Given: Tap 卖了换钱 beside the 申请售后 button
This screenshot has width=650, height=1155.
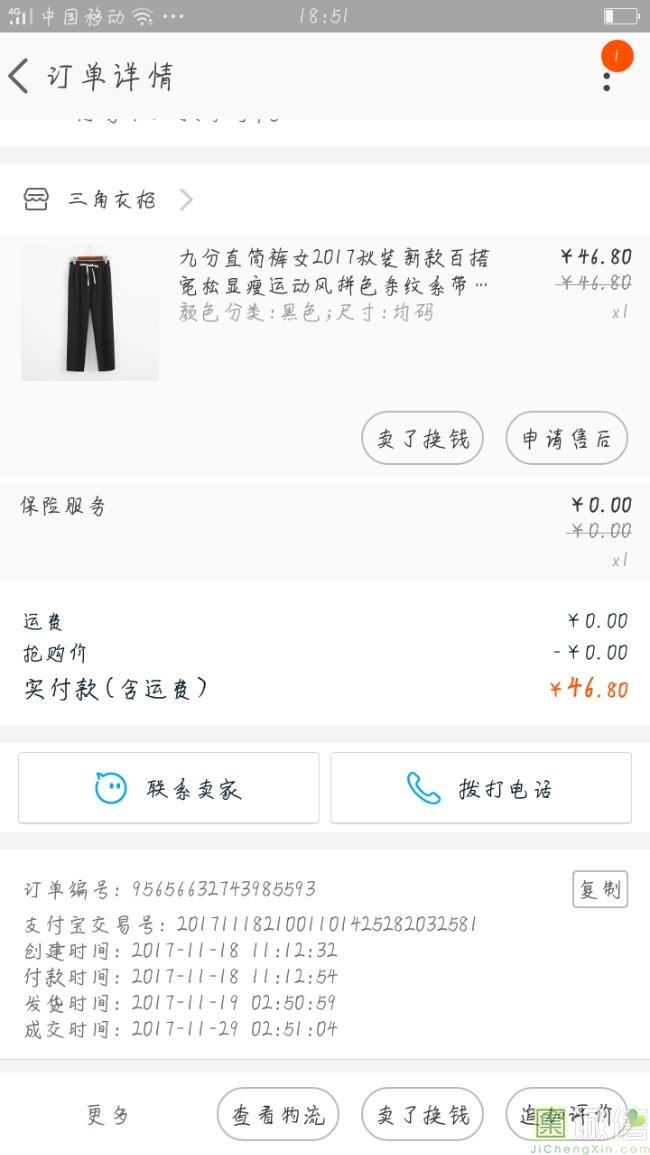Looking at the screenshot, I should [422, 438].
